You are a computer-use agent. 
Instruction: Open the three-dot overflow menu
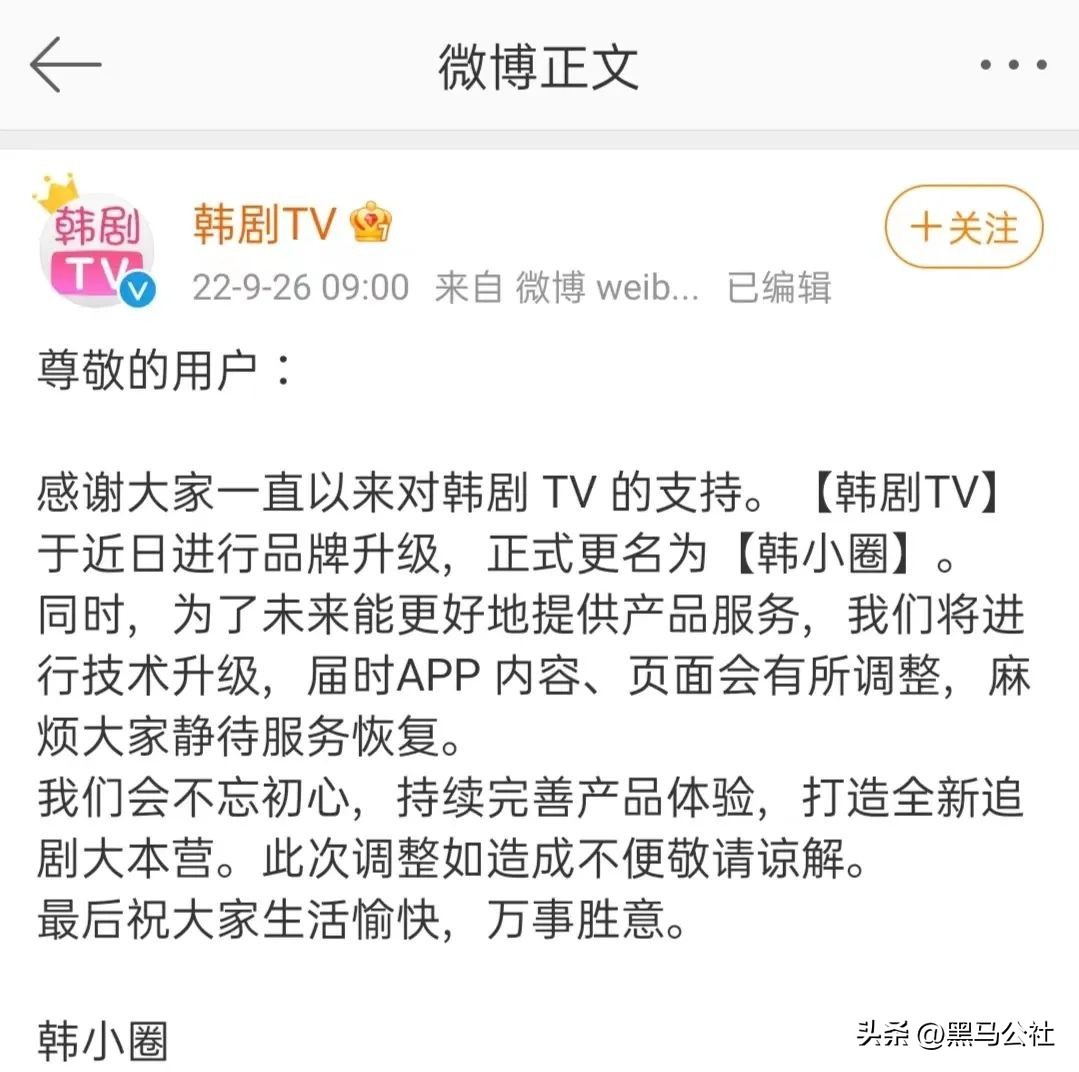pos(1013,66)
